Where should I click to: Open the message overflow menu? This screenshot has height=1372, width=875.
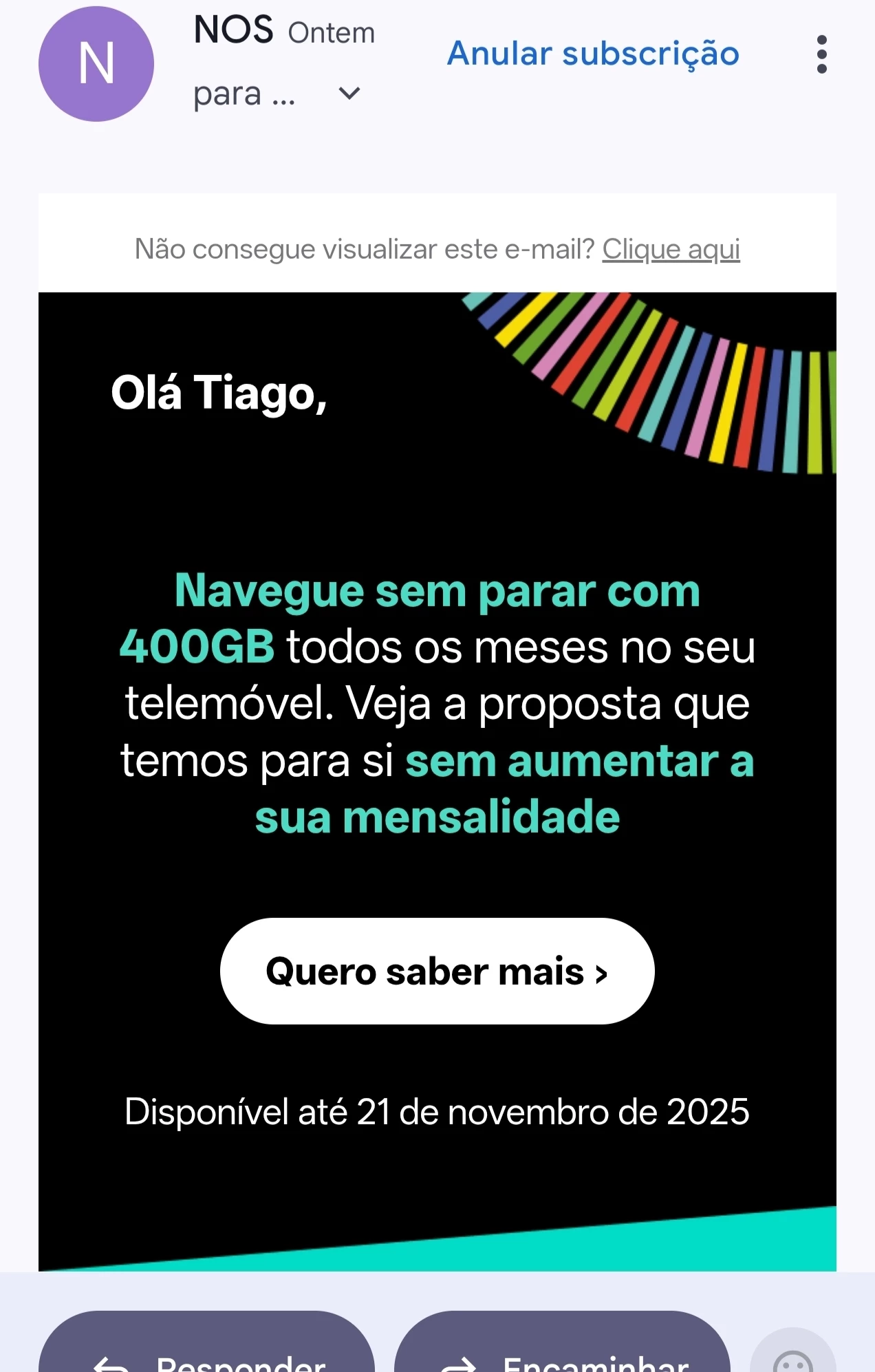coord(821,54)
